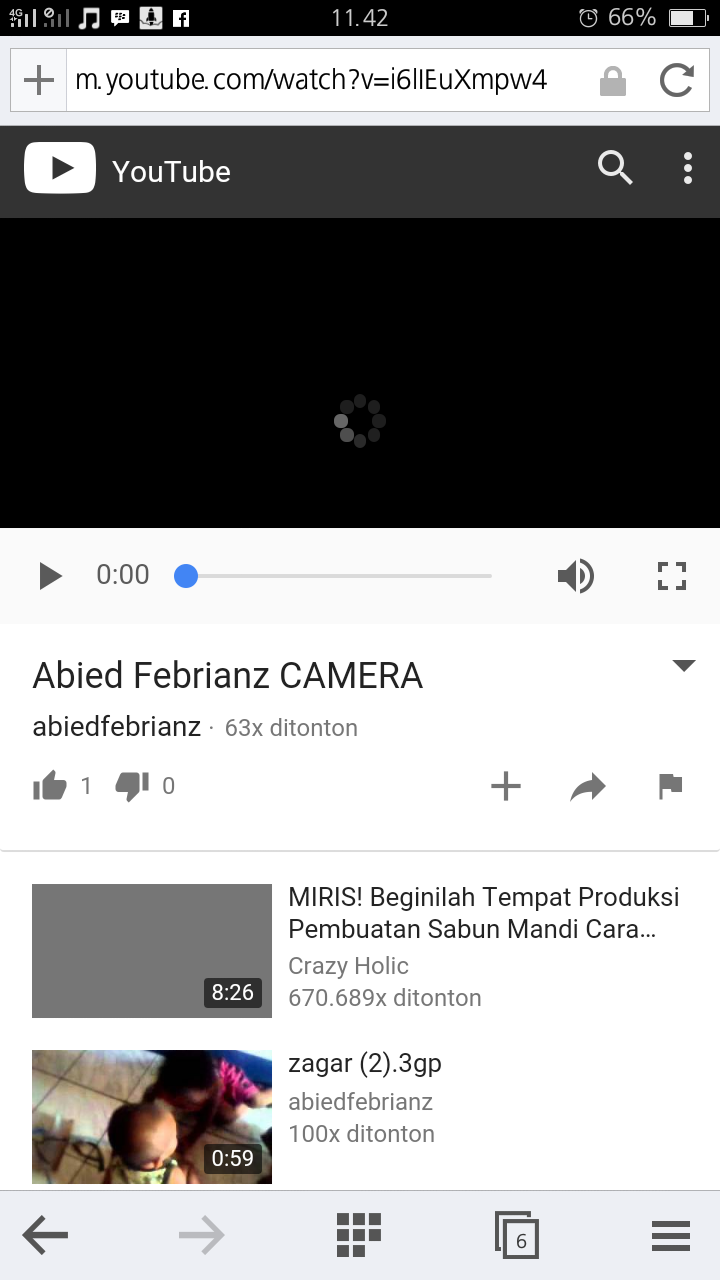Viewport: 720px width, 1280px height.
Task: Dislike this video
Action: 132,787
